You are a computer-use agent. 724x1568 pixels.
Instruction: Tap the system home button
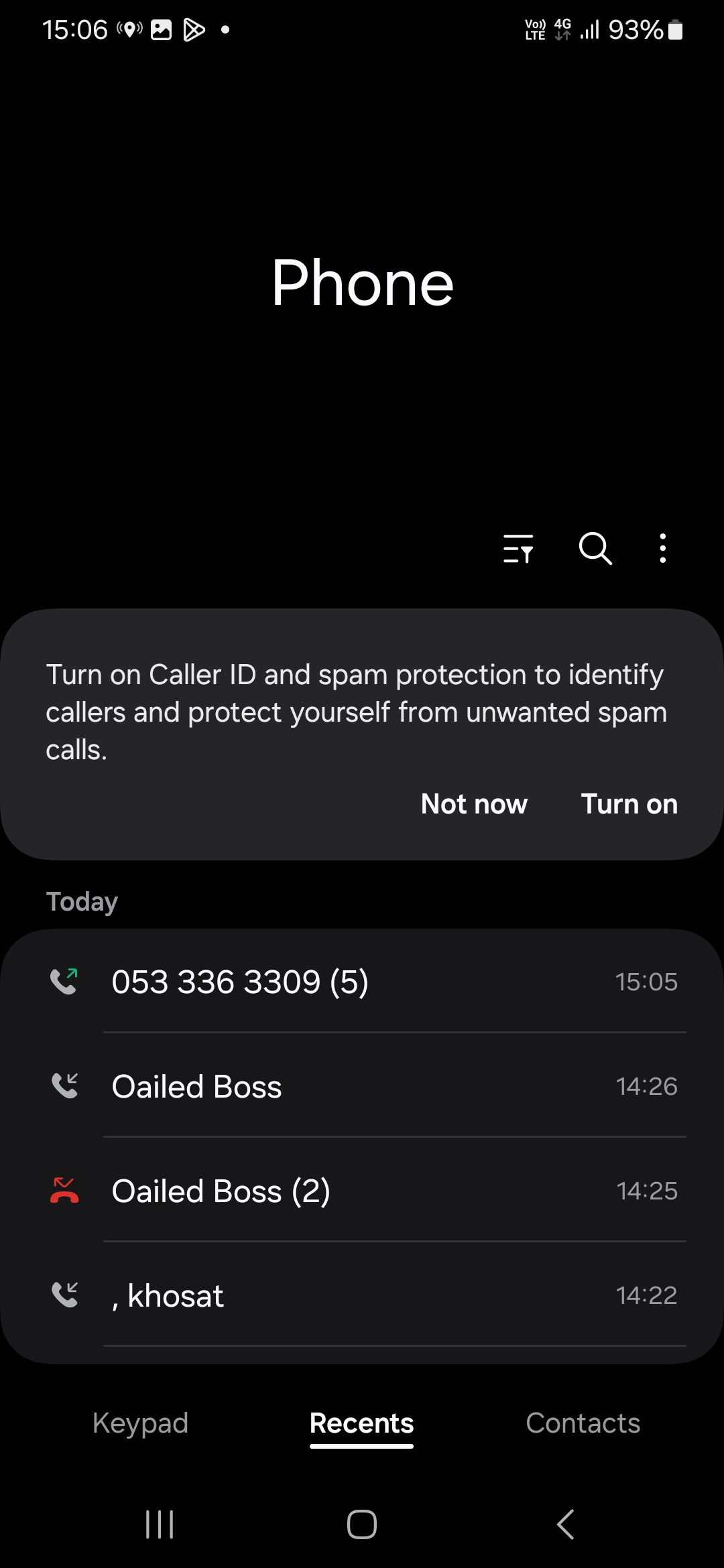[x=362, y=1524]
